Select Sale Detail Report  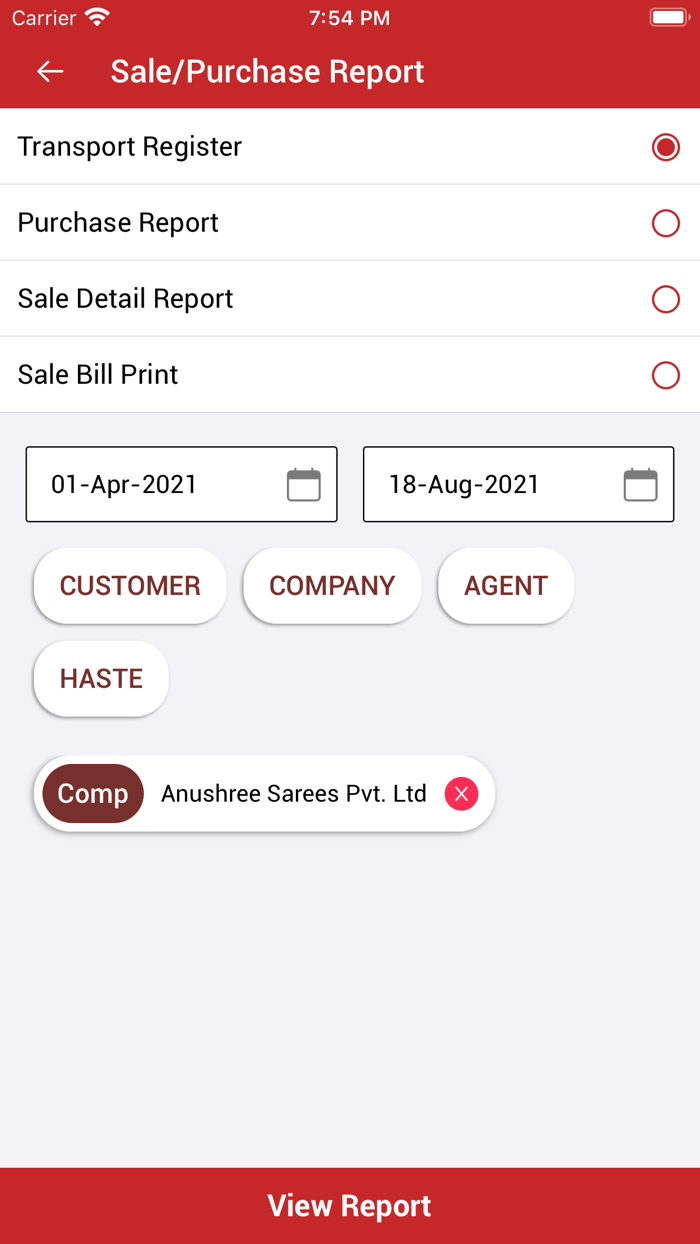[665, 299]
